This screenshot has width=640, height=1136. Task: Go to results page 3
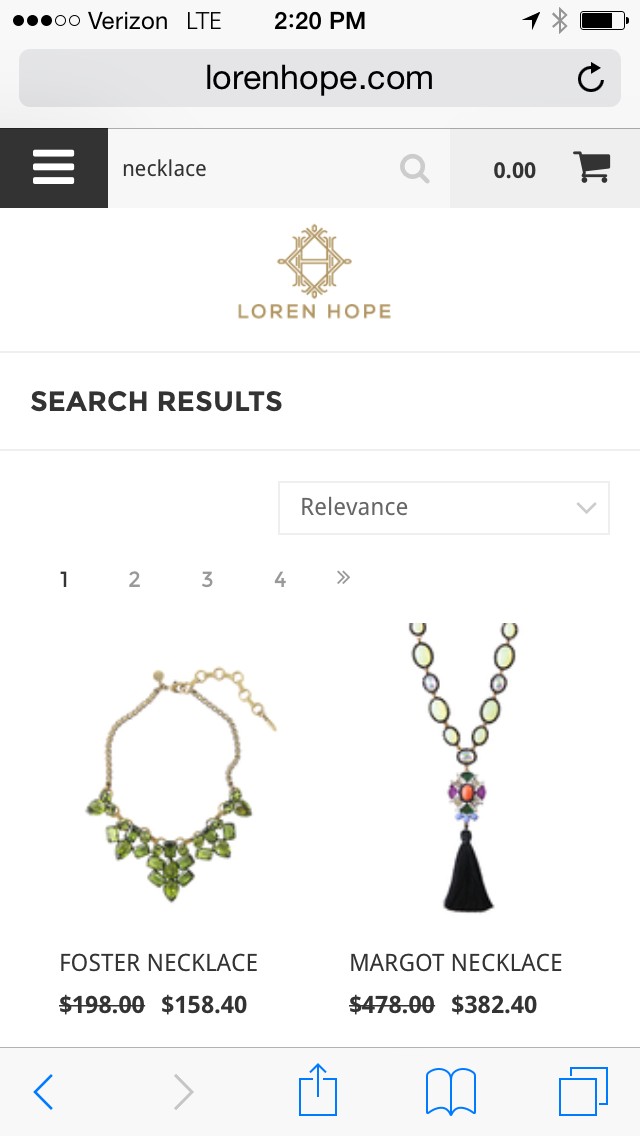coord(207,579)
